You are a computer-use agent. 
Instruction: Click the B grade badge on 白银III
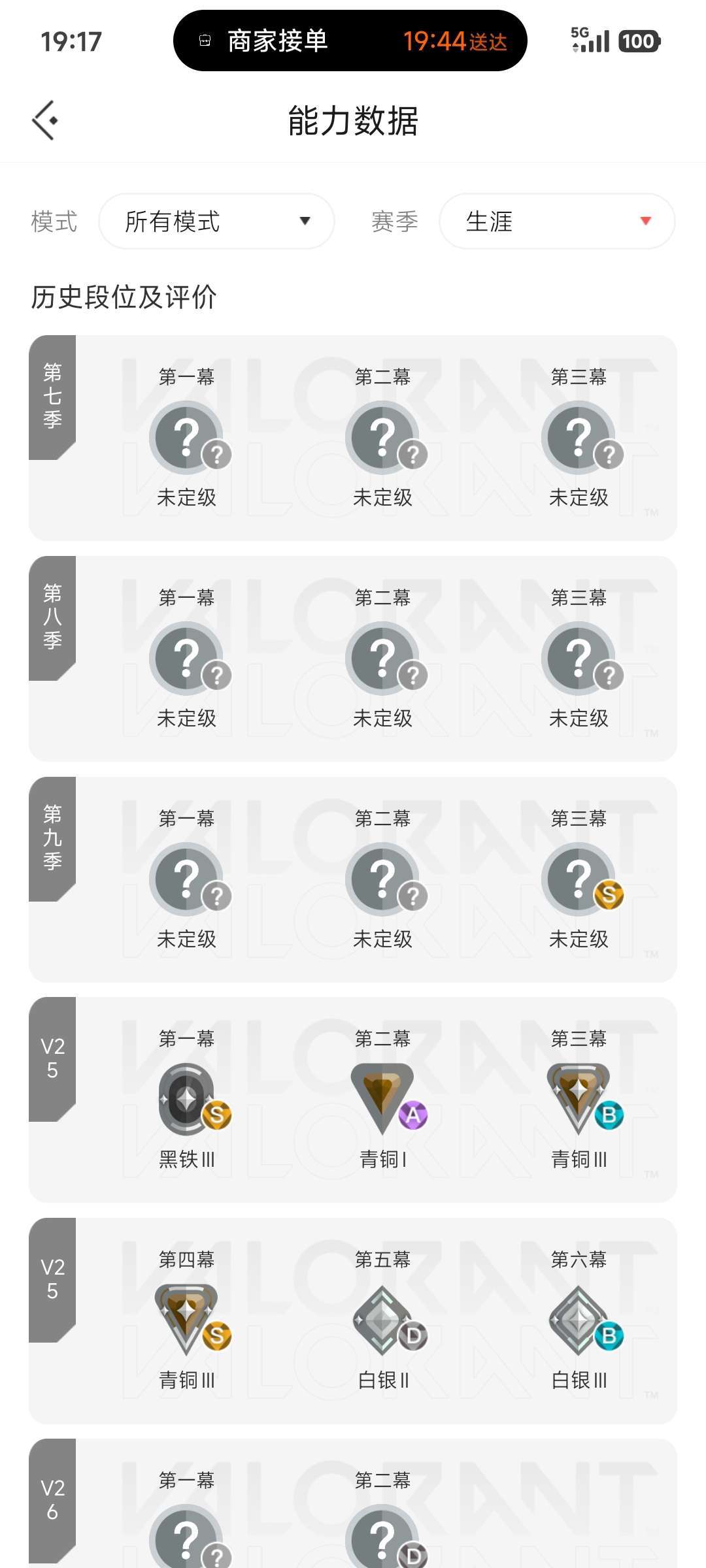click(610, 1335)
